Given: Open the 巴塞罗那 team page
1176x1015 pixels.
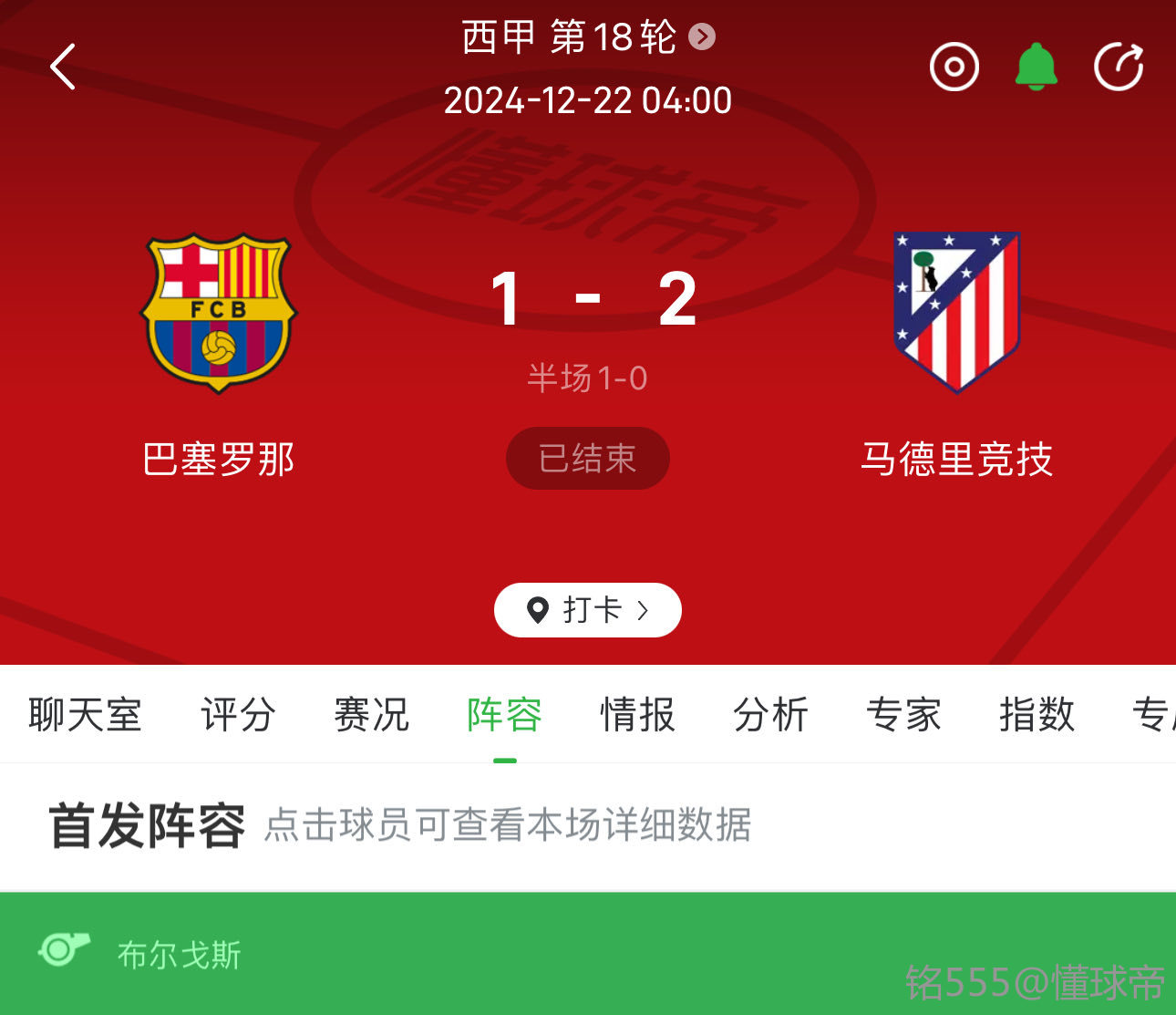Looking at the screenshot, I should pyautogui.click(x=218, y=313).
